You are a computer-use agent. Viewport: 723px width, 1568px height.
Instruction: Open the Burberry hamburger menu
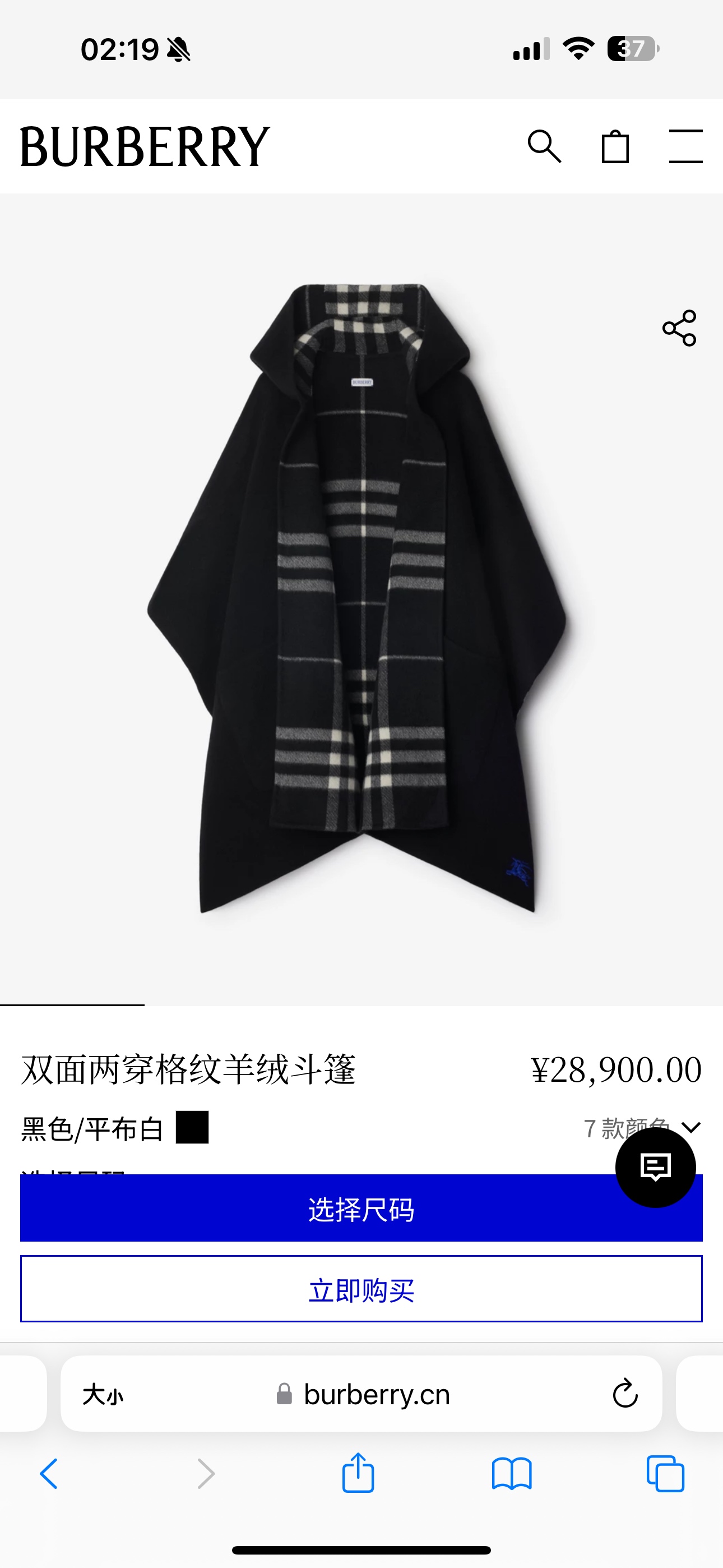(x=685, y=147)
